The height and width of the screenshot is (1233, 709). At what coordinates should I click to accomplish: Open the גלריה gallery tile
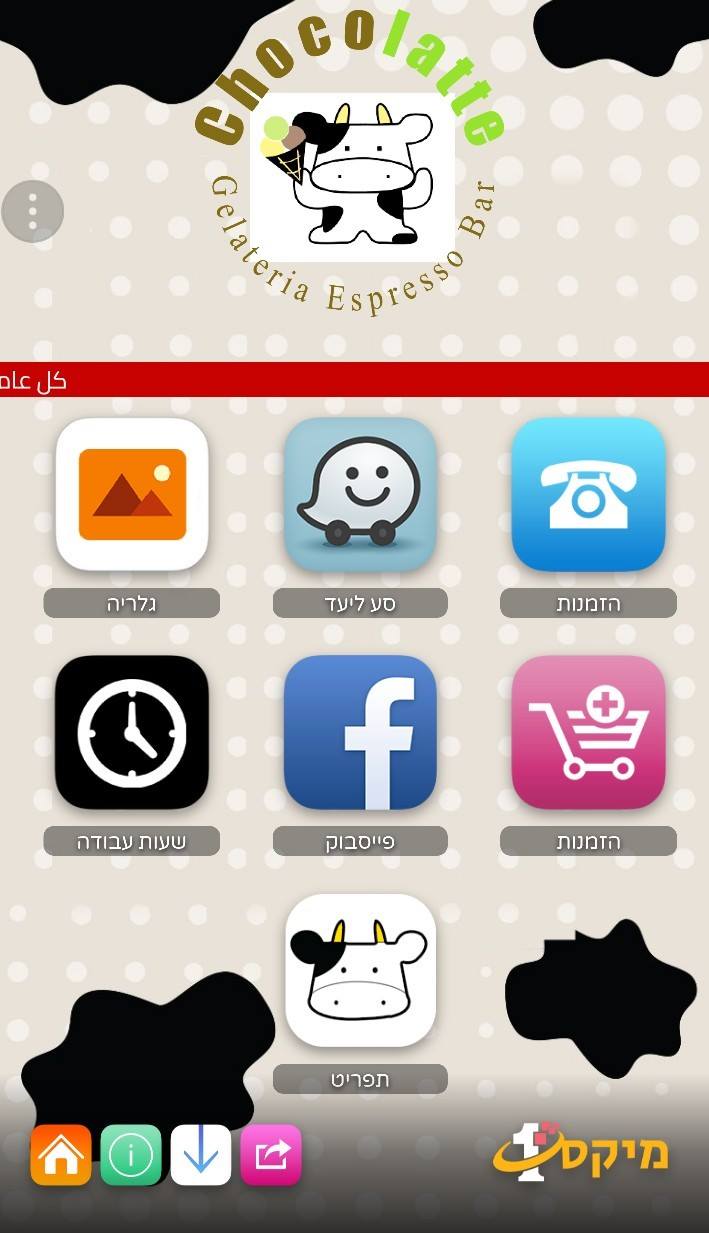(132, 494)
